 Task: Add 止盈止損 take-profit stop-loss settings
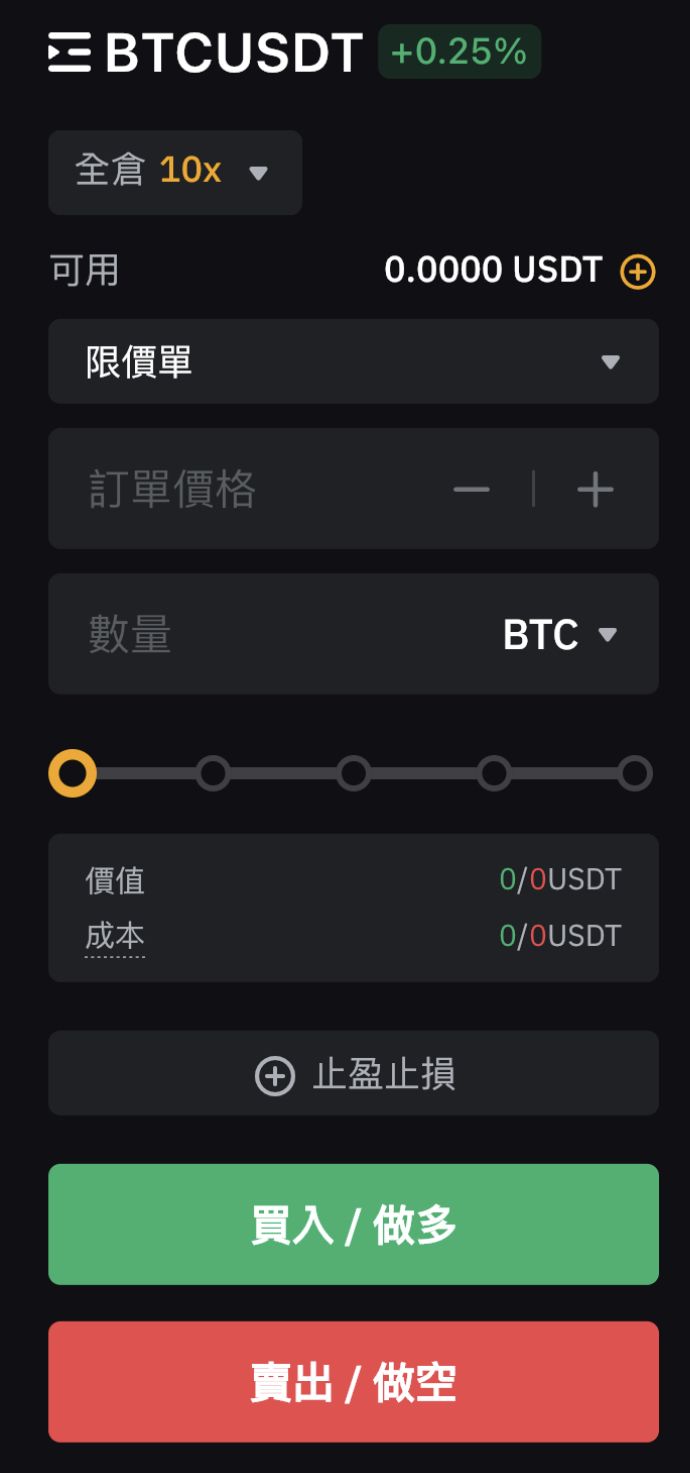click(x=353, y=1074)
